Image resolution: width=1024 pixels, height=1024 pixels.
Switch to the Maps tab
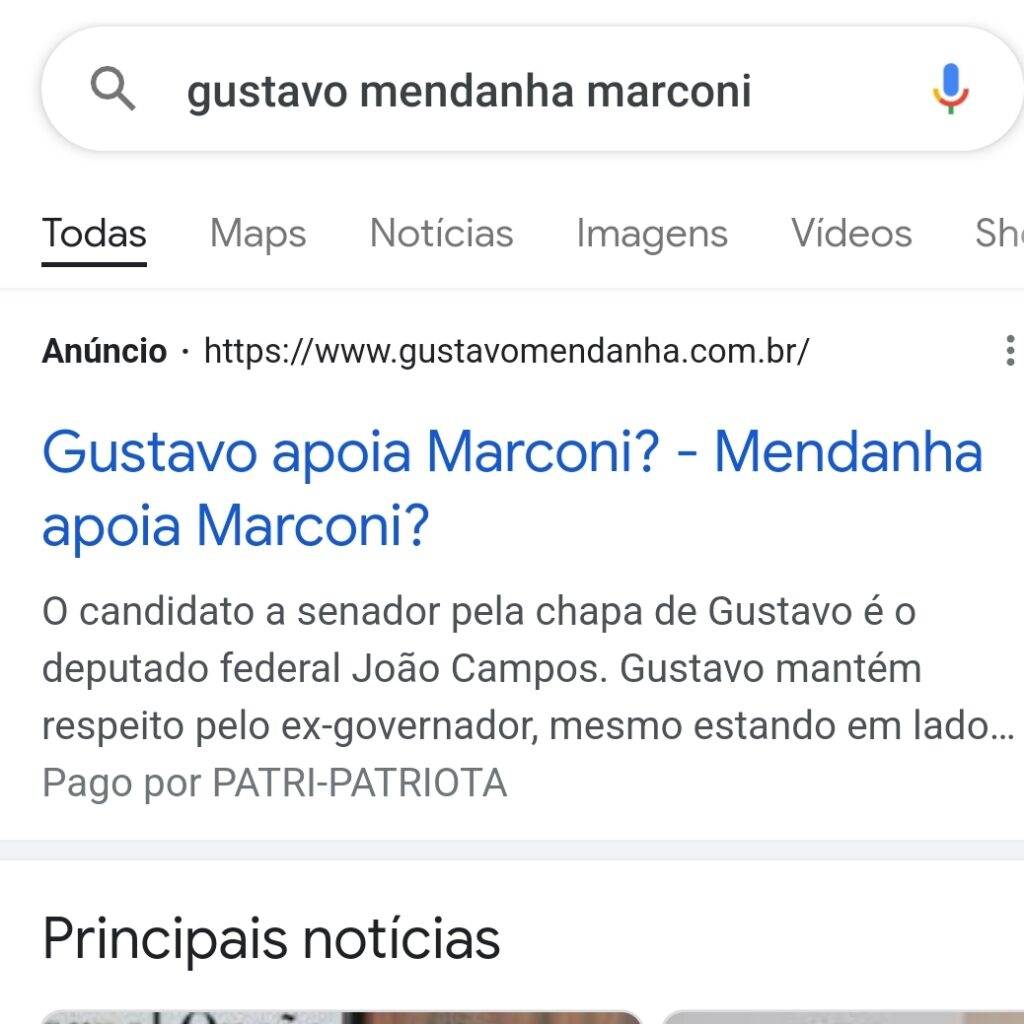(258, 234)
